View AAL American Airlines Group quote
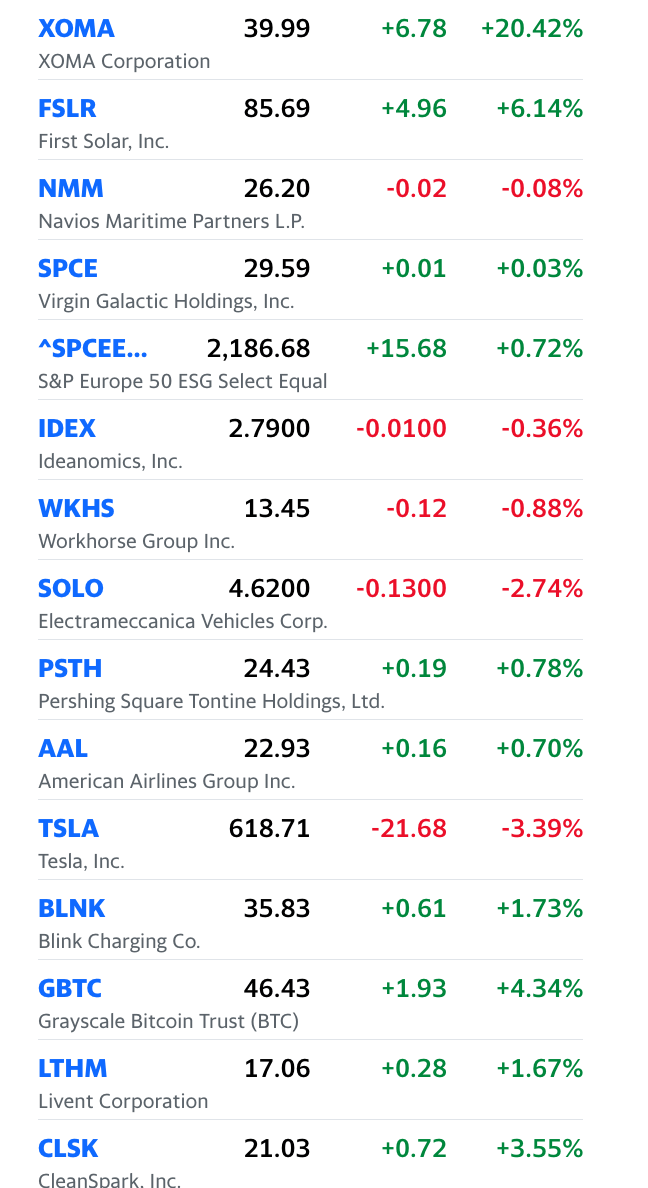648x1188 pixels. (x=63, y=749)
